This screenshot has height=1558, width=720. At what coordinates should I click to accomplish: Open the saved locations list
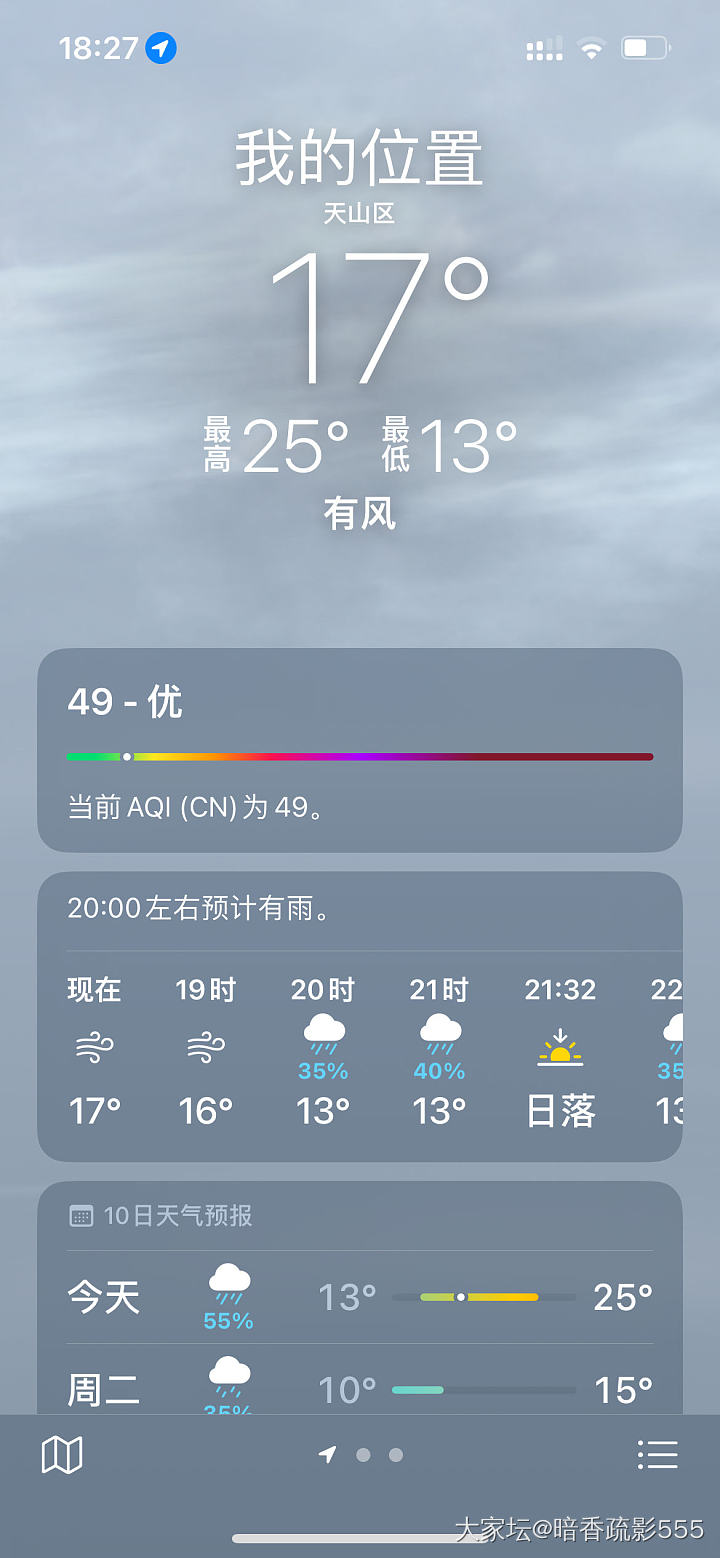[x=657, y=1455]
